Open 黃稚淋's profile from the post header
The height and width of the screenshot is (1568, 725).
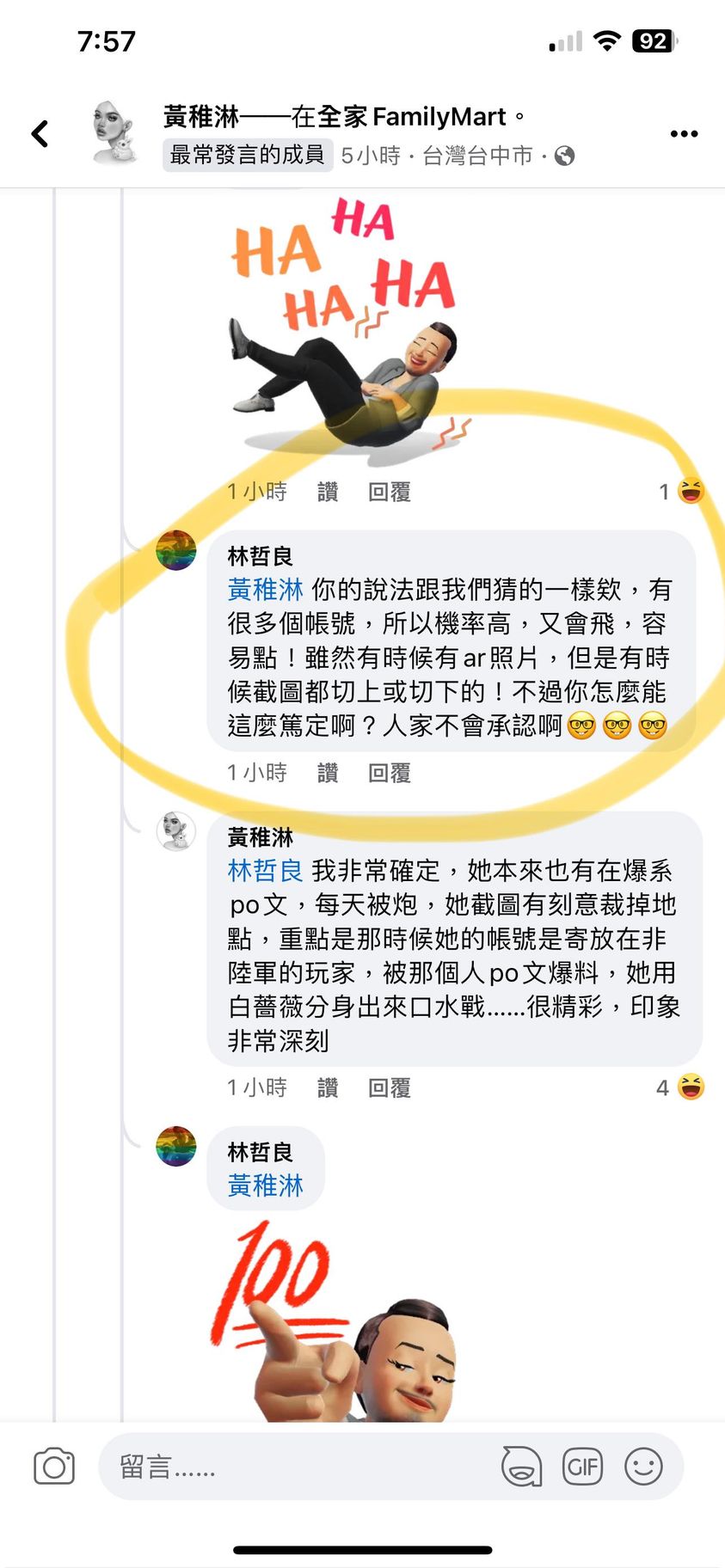[x=201, y=116]
